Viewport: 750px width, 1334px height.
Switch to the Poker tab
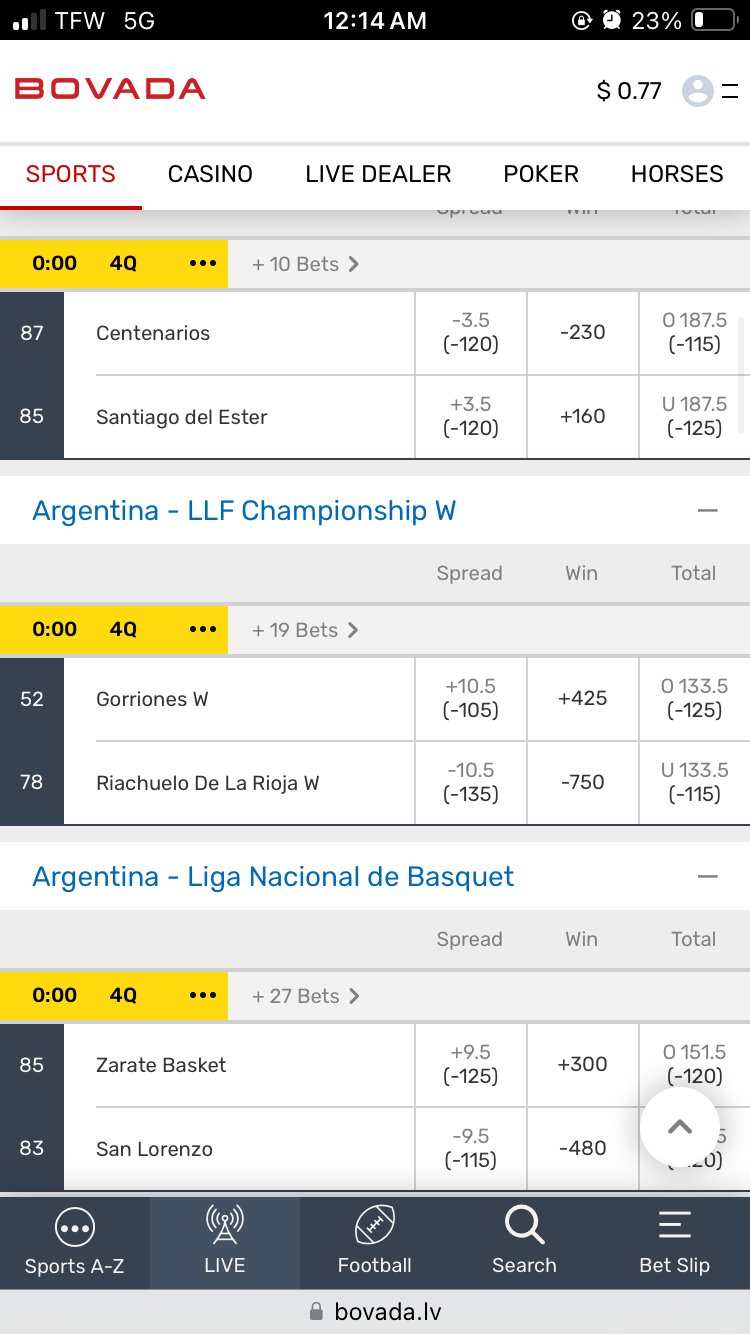point(541,174)
